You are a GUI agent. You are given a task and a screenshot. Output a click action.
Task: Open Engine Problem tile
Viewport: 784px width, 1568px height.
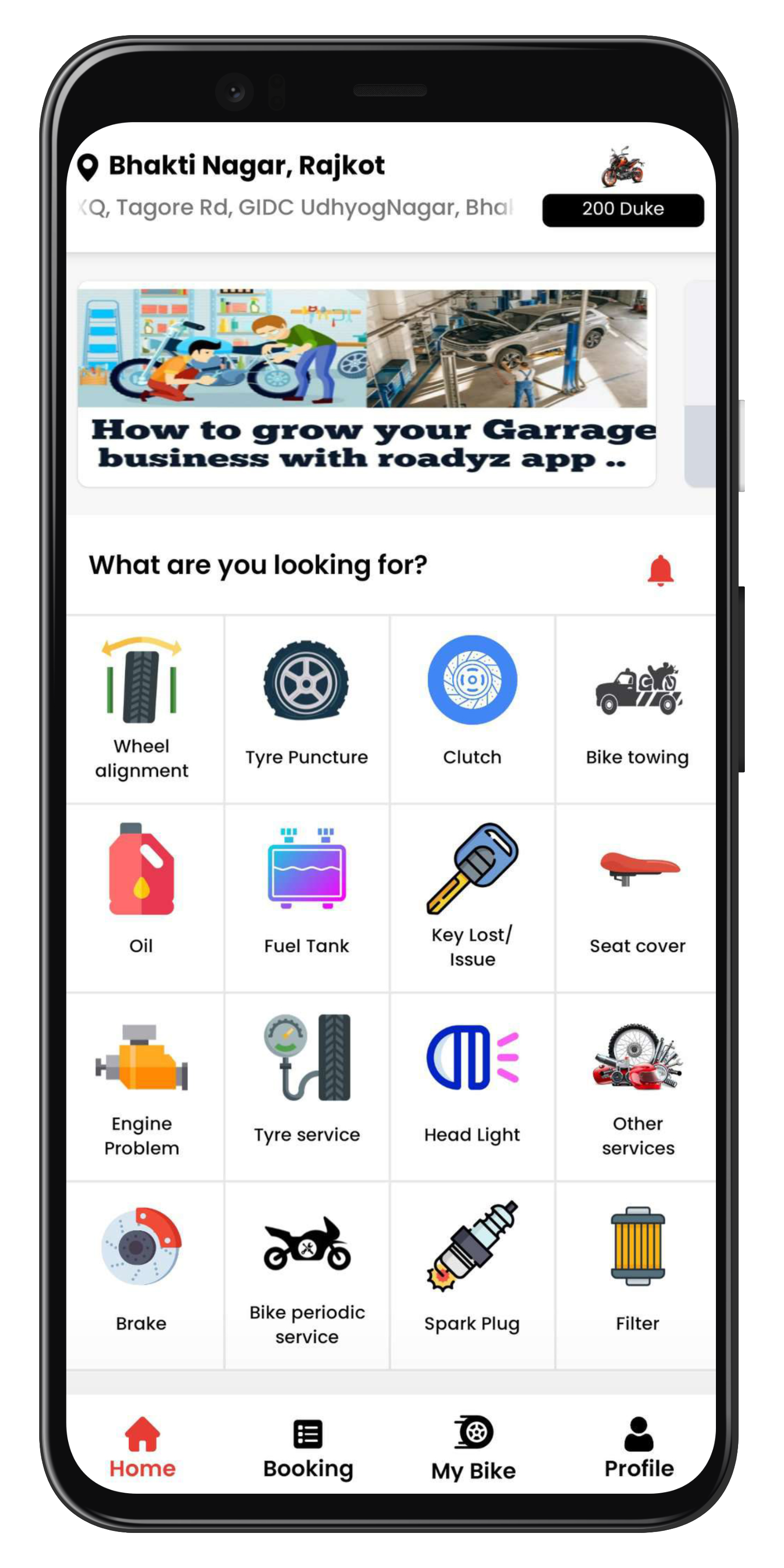[x=142, y=1086]
